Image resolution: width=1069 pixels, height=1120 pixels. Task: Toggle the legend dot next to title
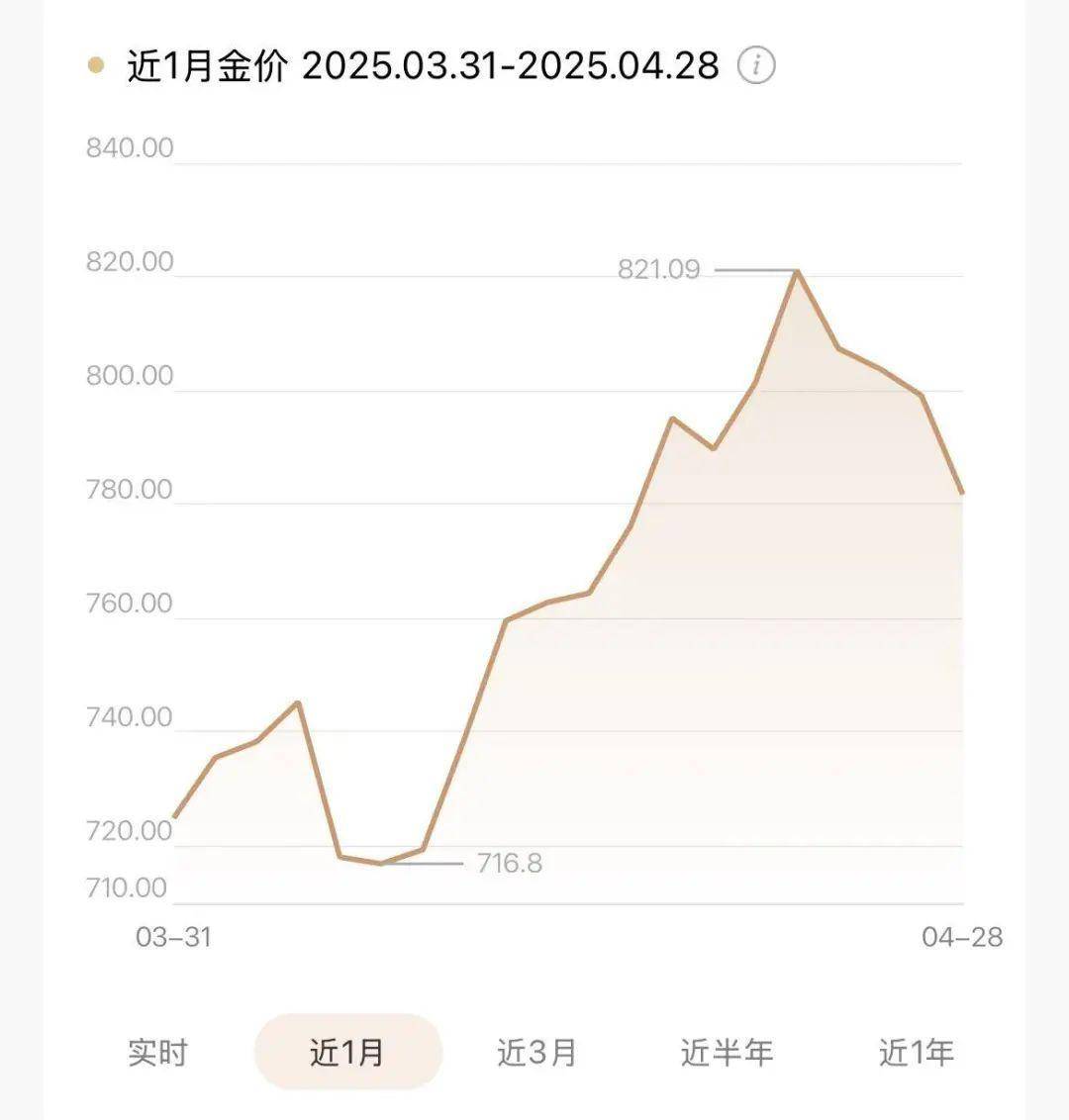[x=94, y=65]
